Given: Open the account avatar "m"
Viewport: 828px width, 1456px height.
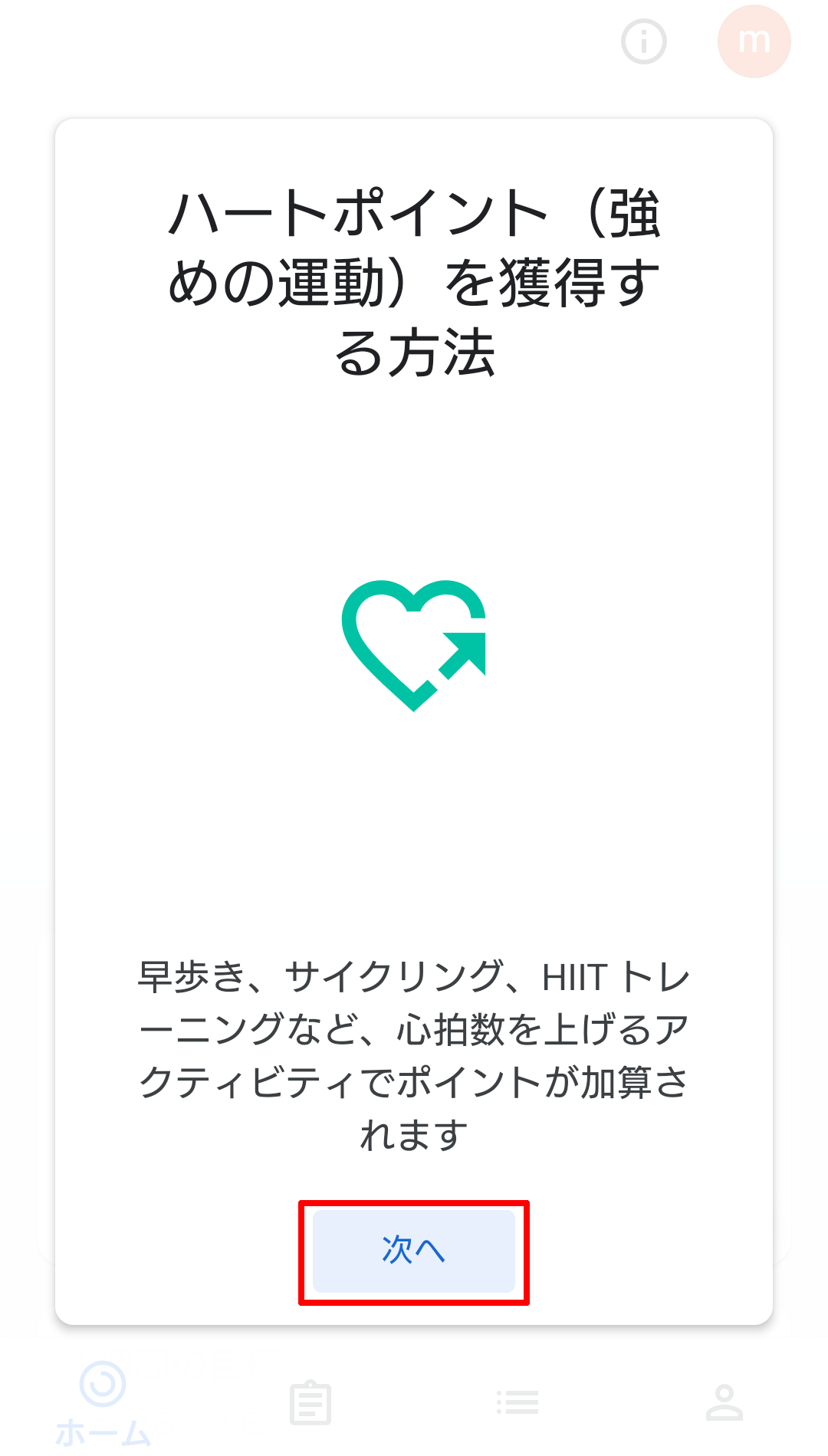Looking at the screenshot, I should pos(754,41).
